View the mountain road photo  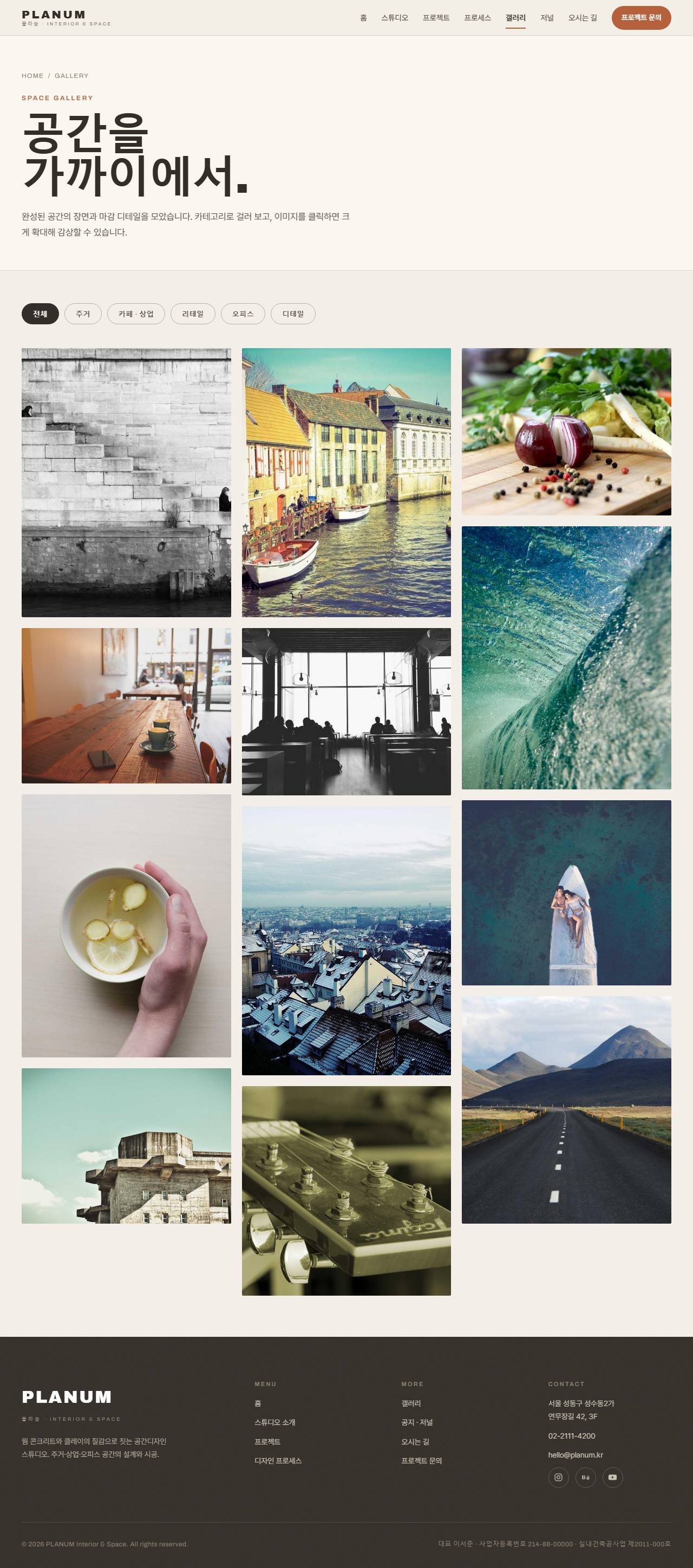(566, 1109)
